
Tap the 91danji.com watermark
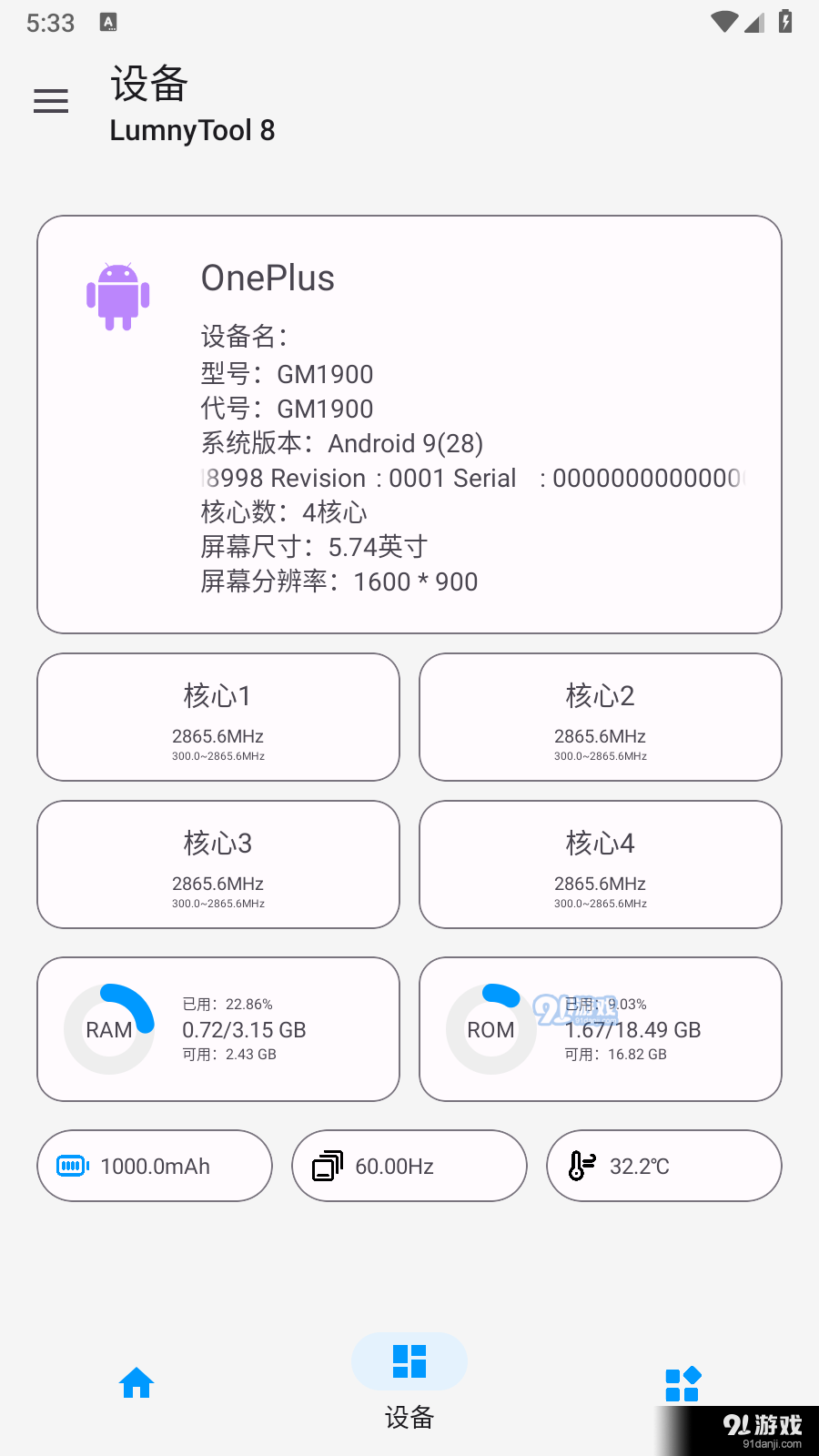(x=763, y=1430)
